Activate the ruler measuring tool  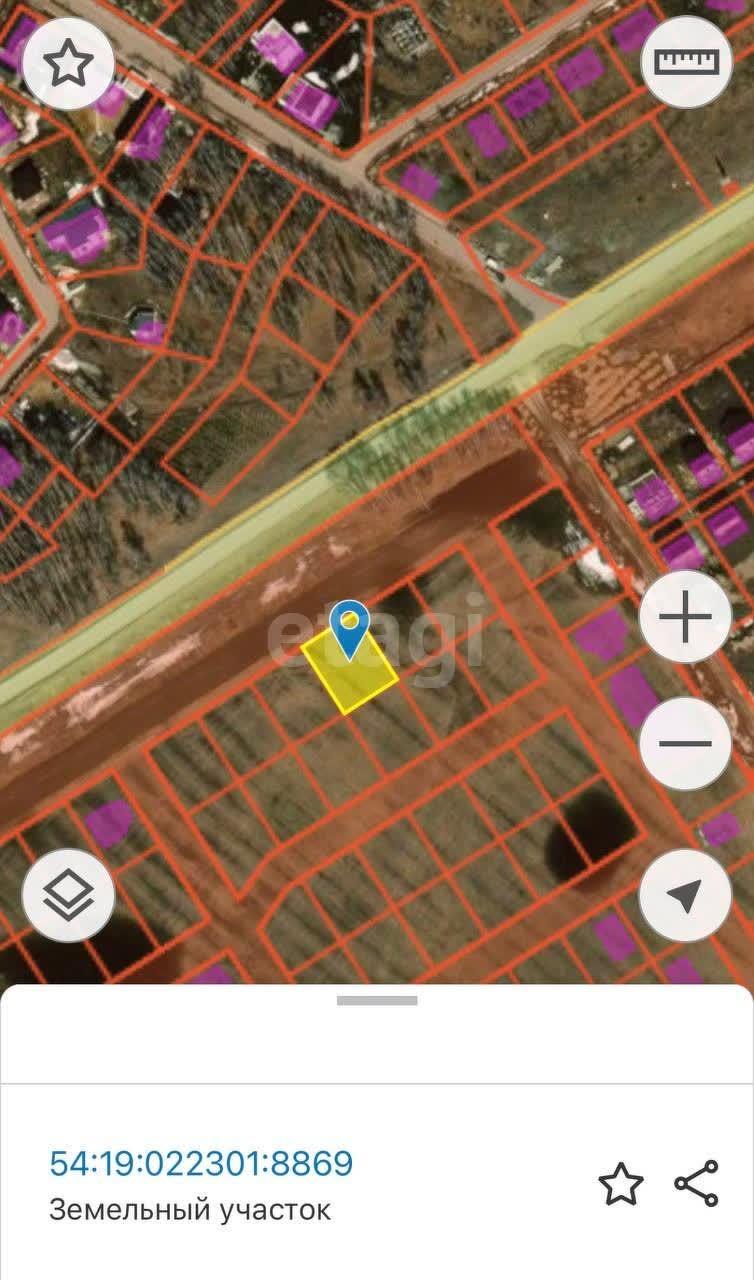[686, 61]
